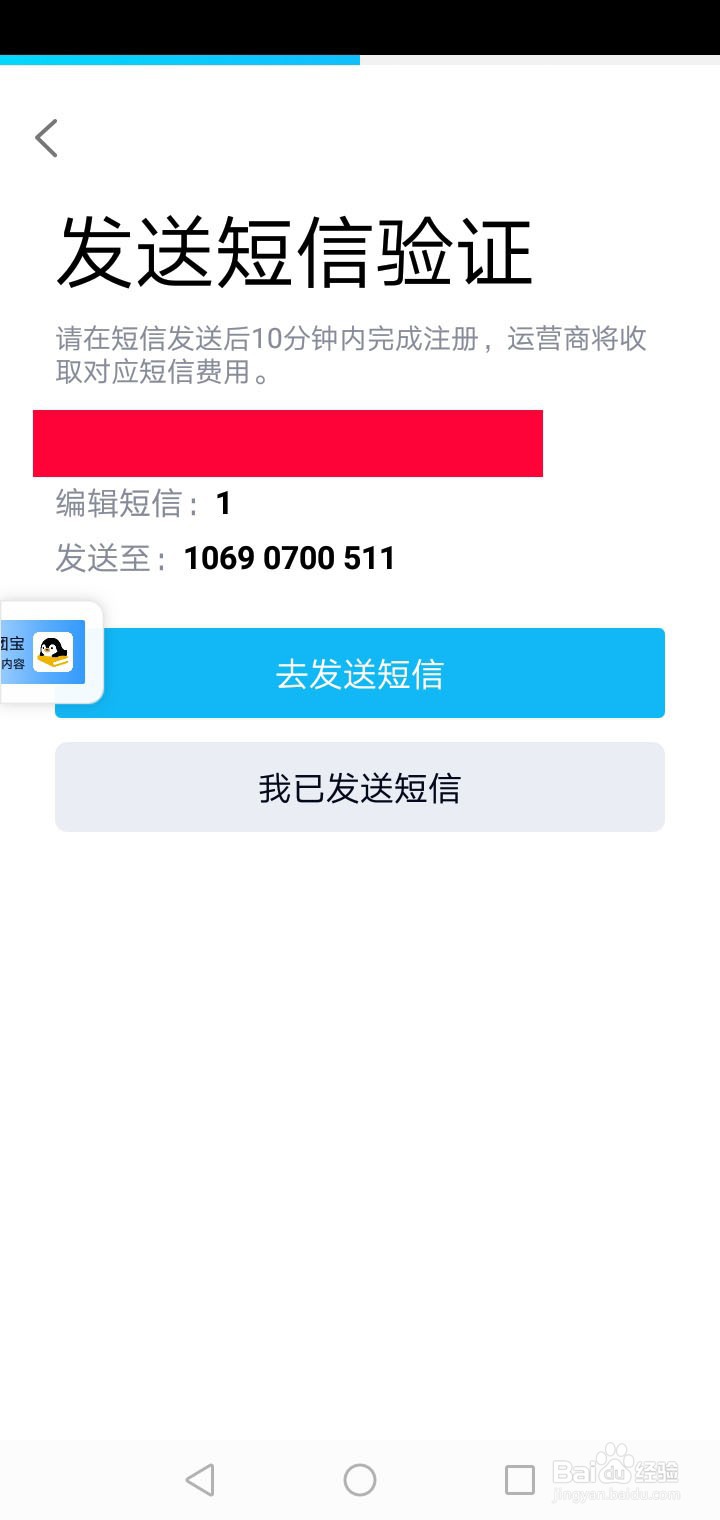This screenshot has width=720, height=1520.
Task: Click the number 1069 0700 511
Action: click(289, 558)
